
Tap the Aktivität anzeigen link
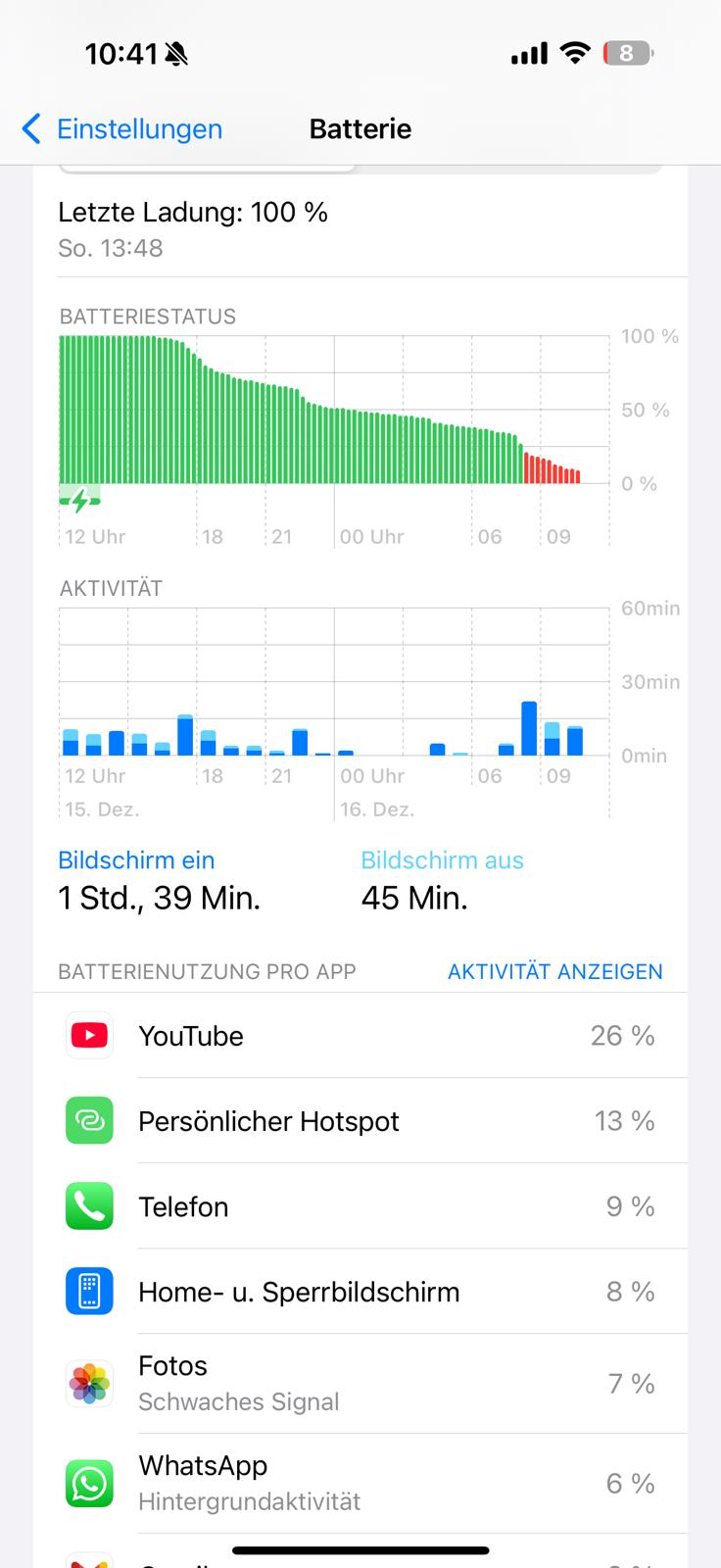(554, 971)
